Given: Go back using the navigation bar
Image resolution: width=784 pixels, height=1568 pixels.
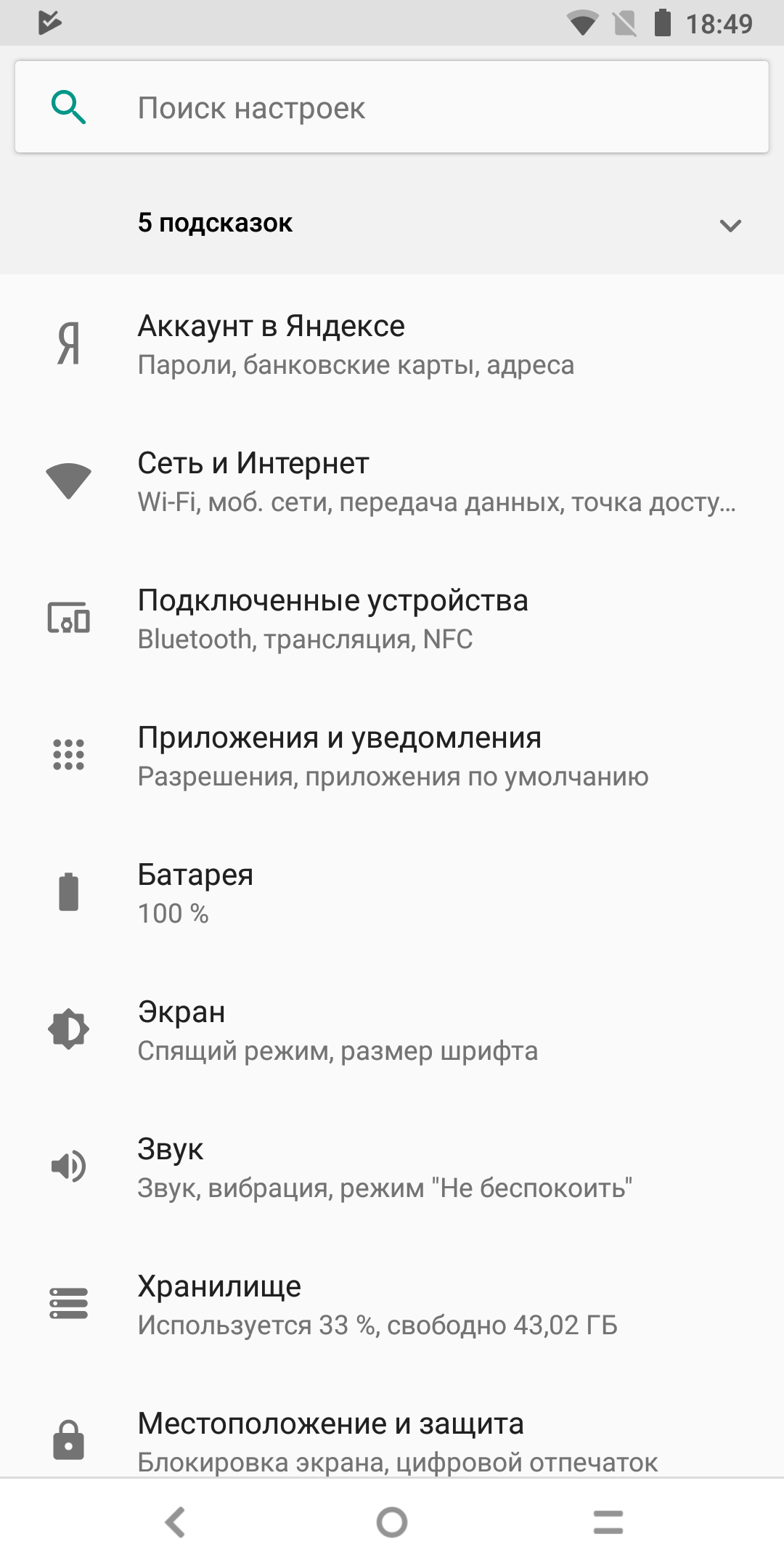Looking at the screenshot, I should click(176, 1522).
